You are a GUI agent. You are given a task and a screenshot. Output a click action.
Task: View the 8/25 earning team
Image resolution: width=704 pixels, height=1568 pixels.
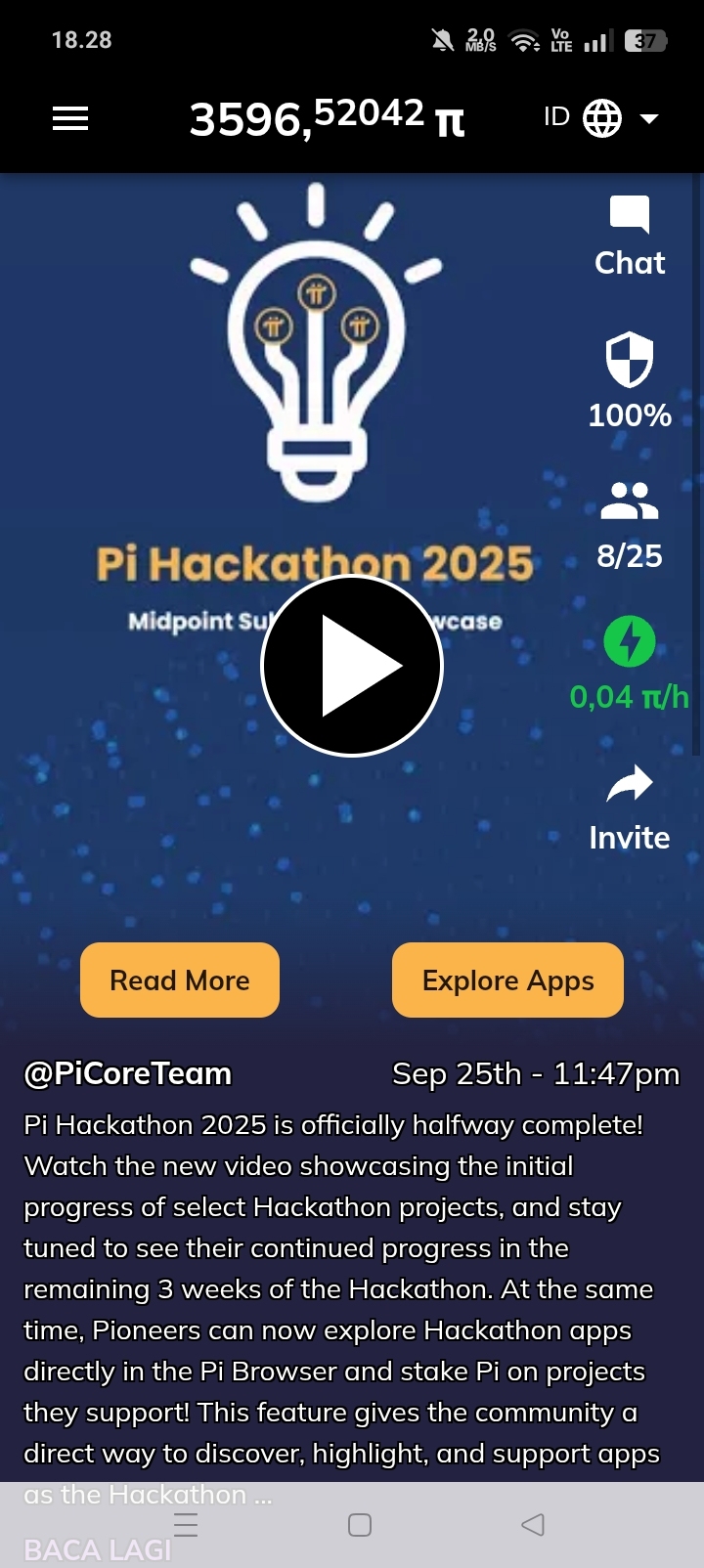pos(630,525)
